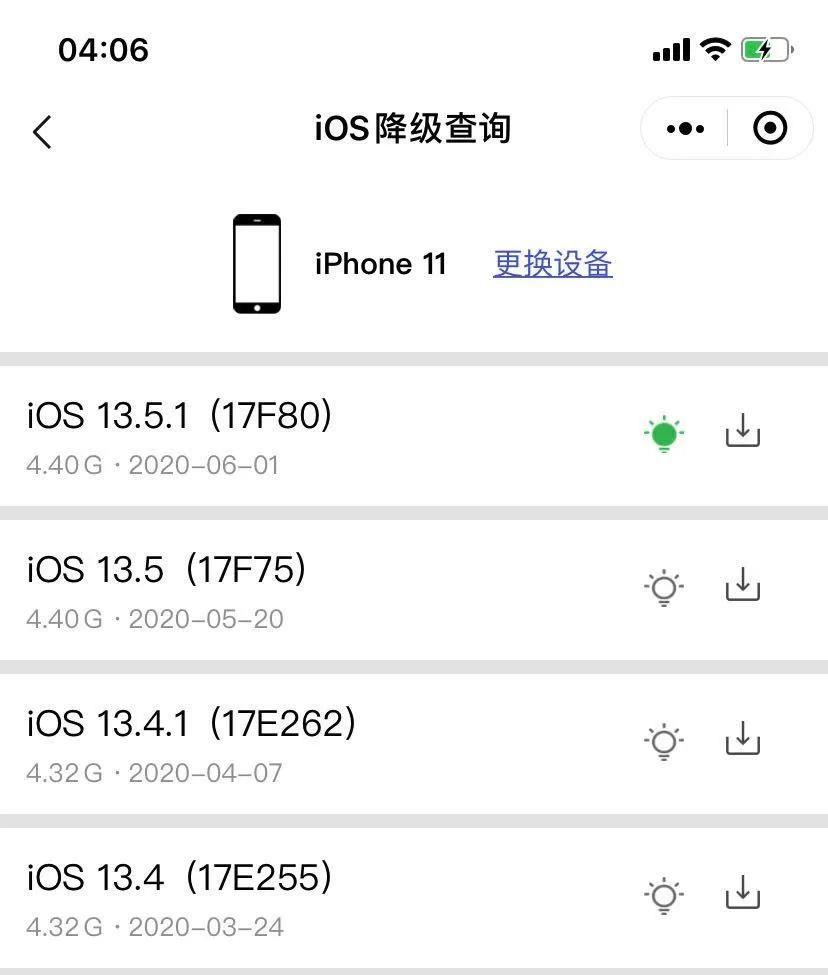Go back using the left chevron
Screen dimensions: 828x975
point(42,131)
